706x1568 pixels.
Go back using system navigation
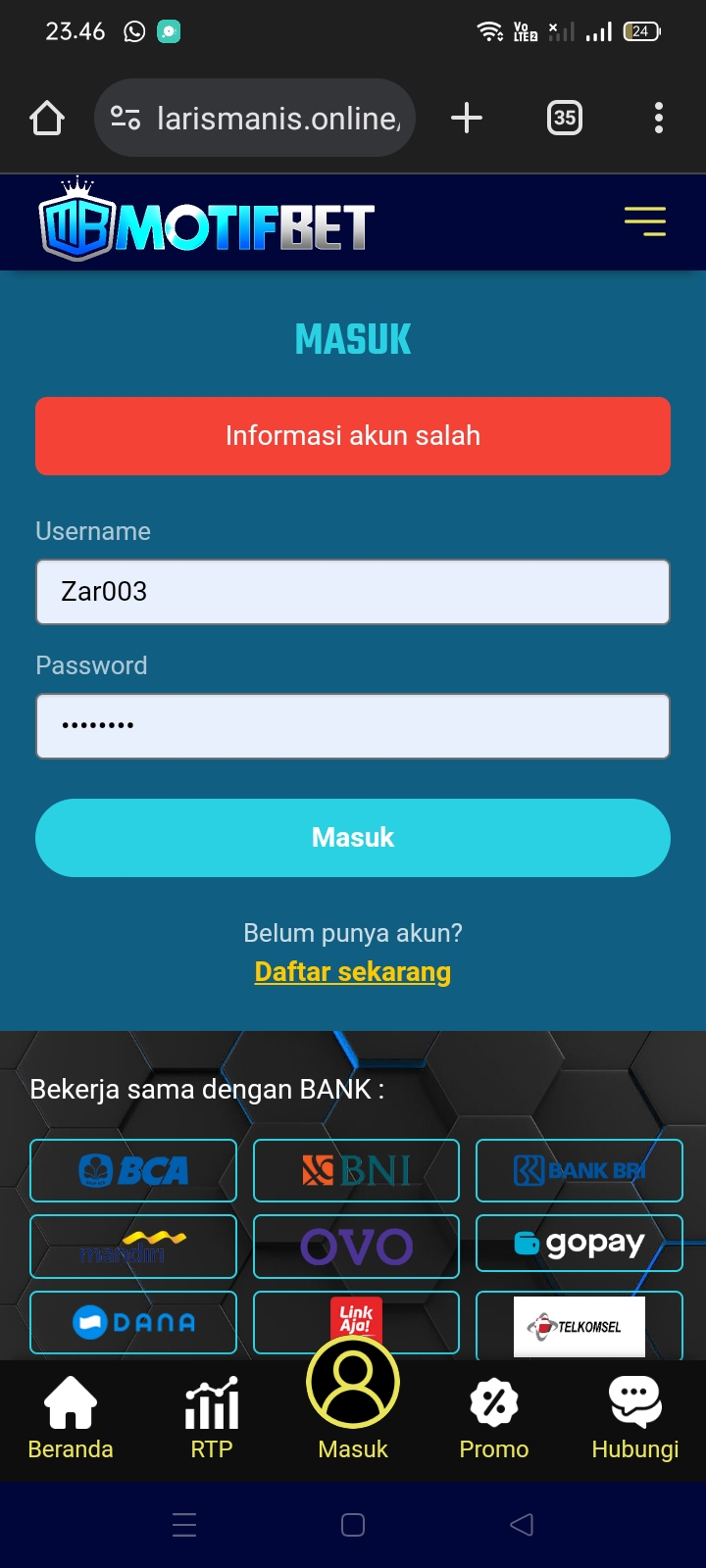(x=522, y=1525)
